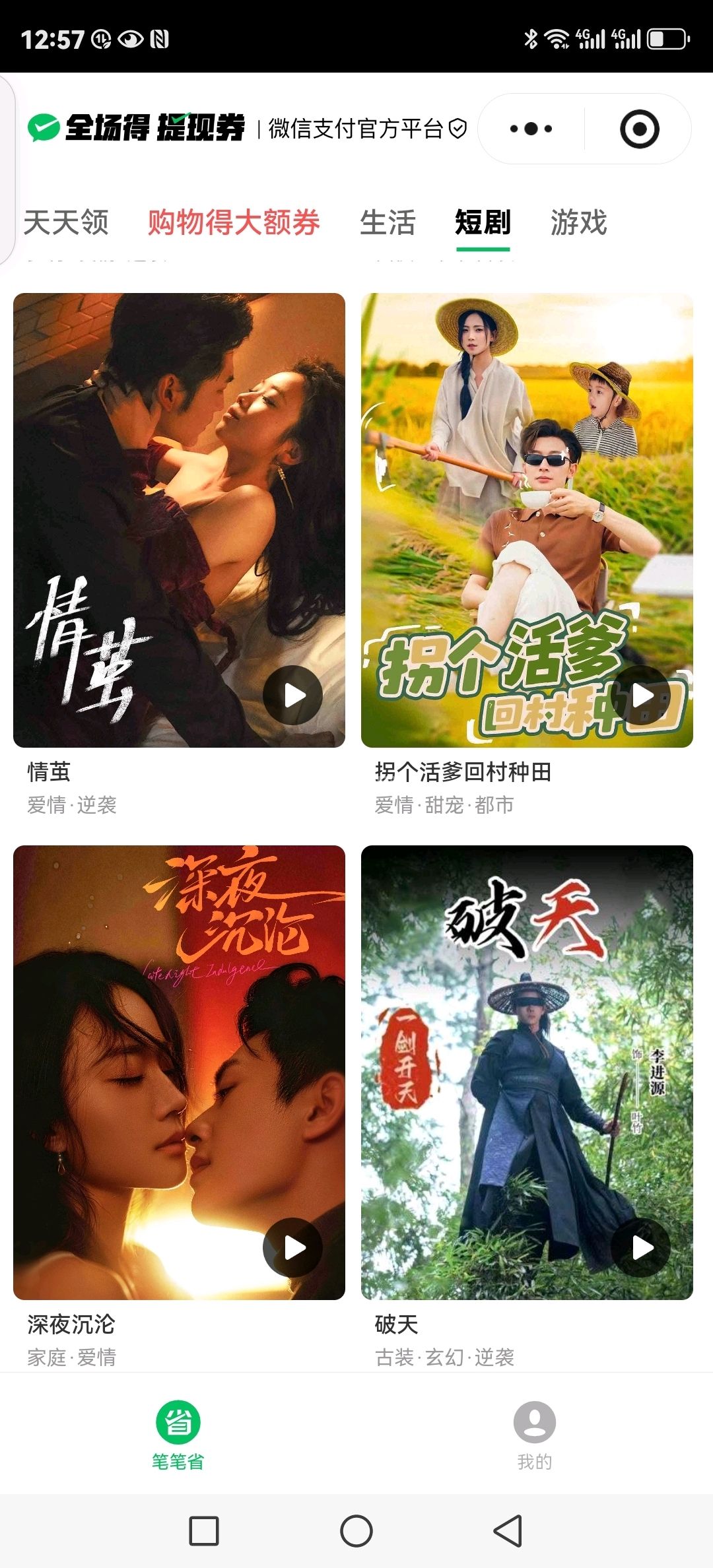
Task: Open the drama 拐个活爹回村种田
Action: click(x=527, y=520)
